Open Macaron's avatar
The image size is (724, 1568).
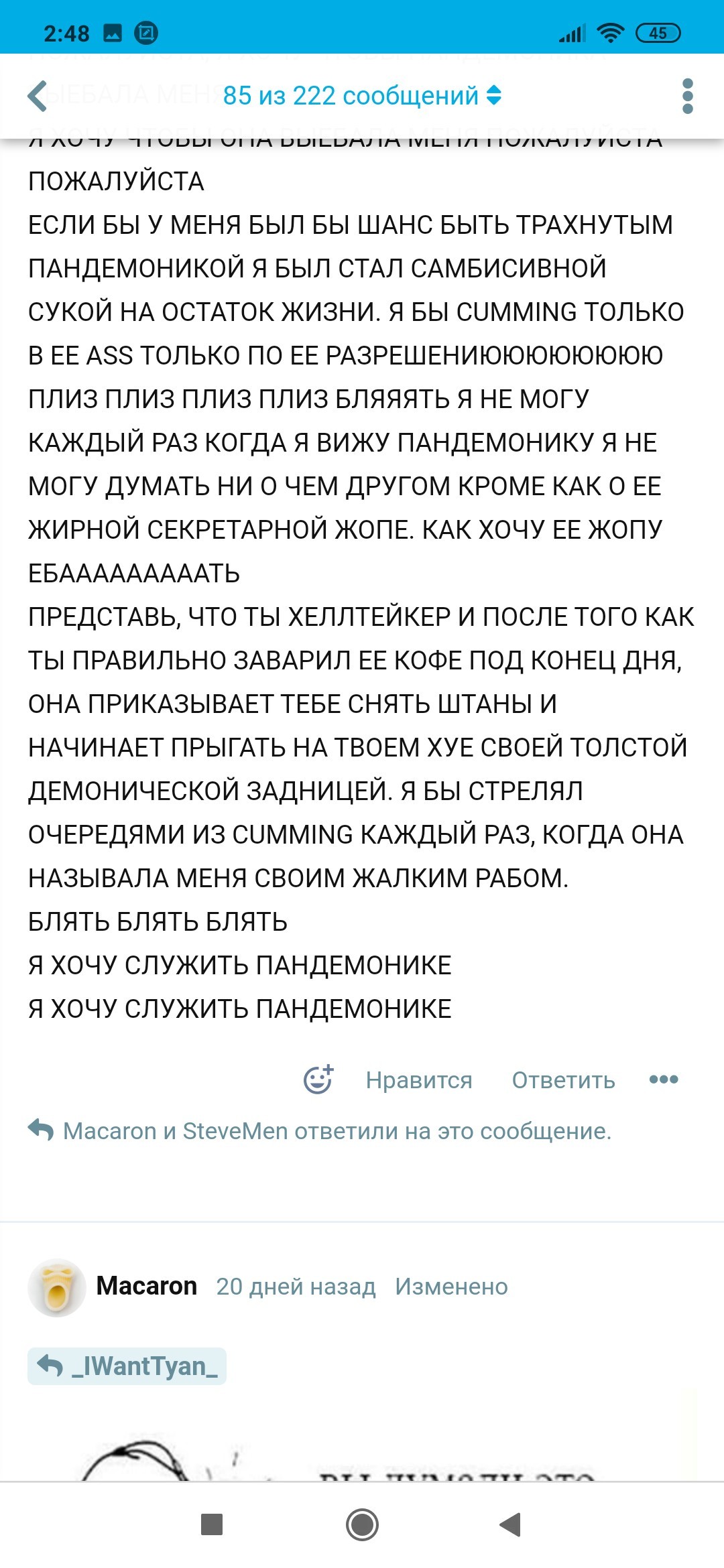pos(57,1287)
